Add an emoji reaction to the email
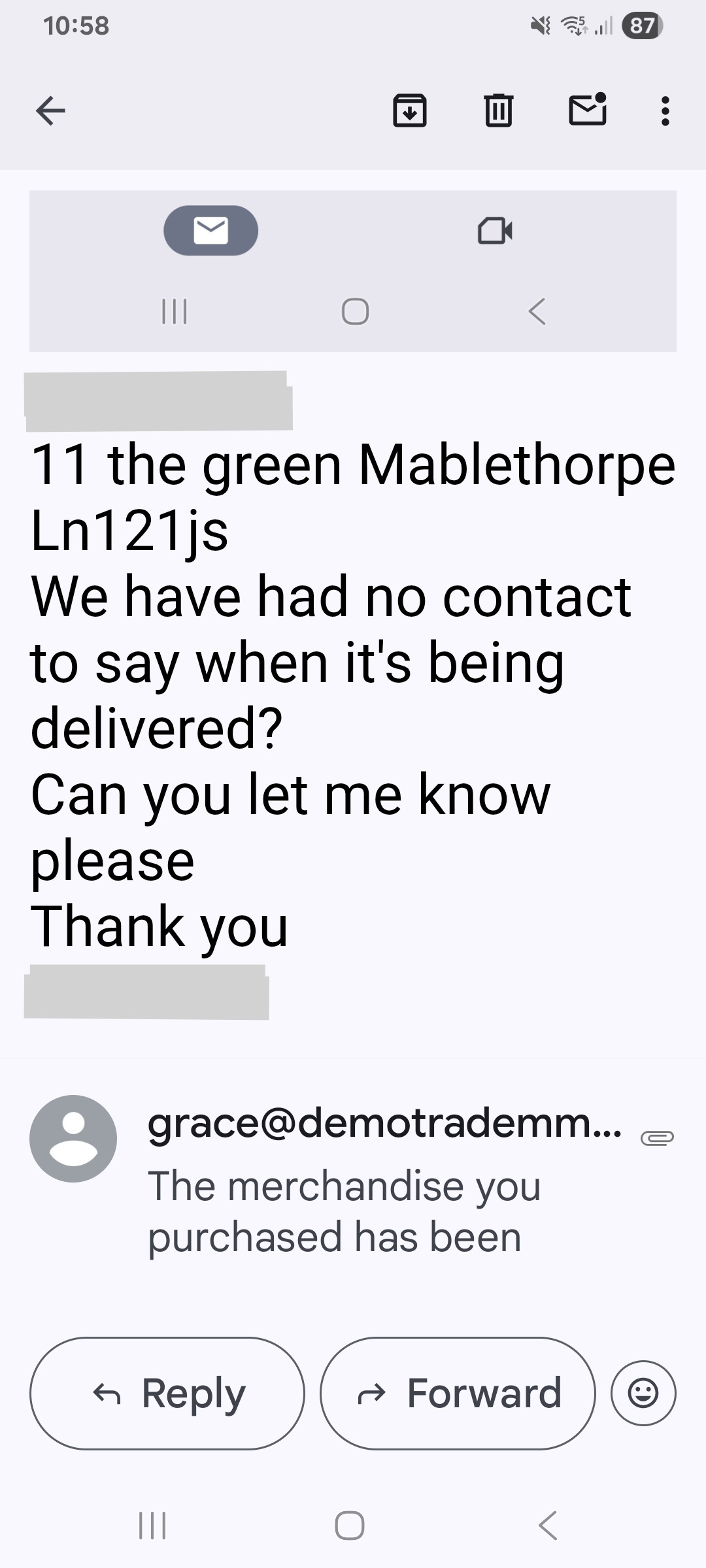Image resolution: width=706 pixels, height=1568 pixels. pyautogui.click(x=643, y=1394)
